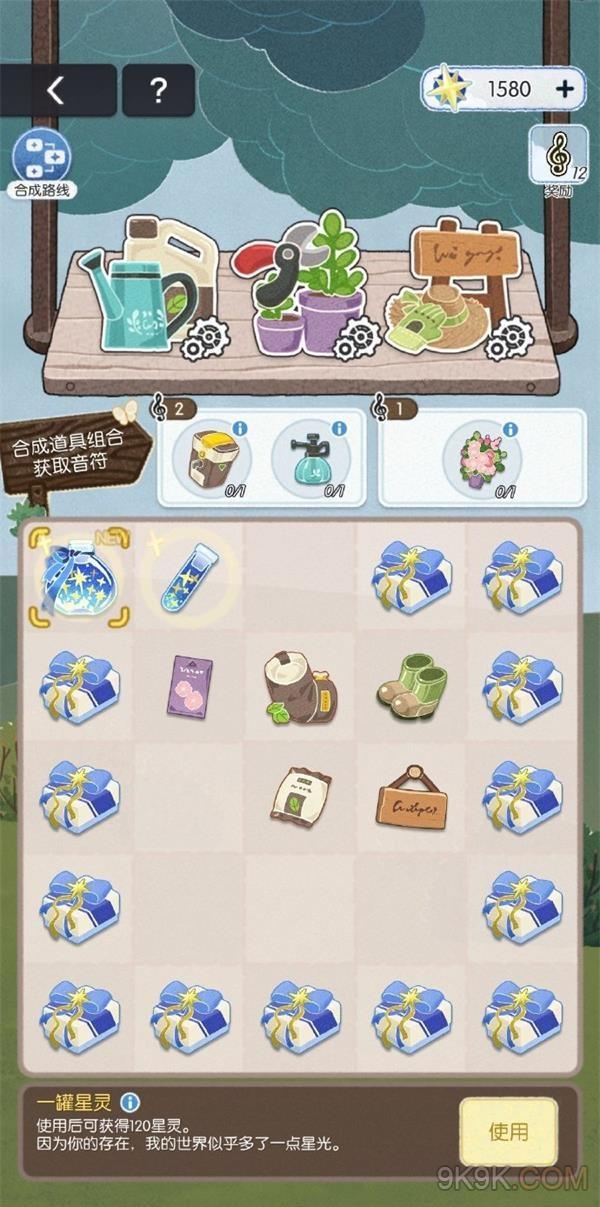This screenshot has height=1207, width=600.
Task: Select the wooden hanging sign item
Action: 409,795
